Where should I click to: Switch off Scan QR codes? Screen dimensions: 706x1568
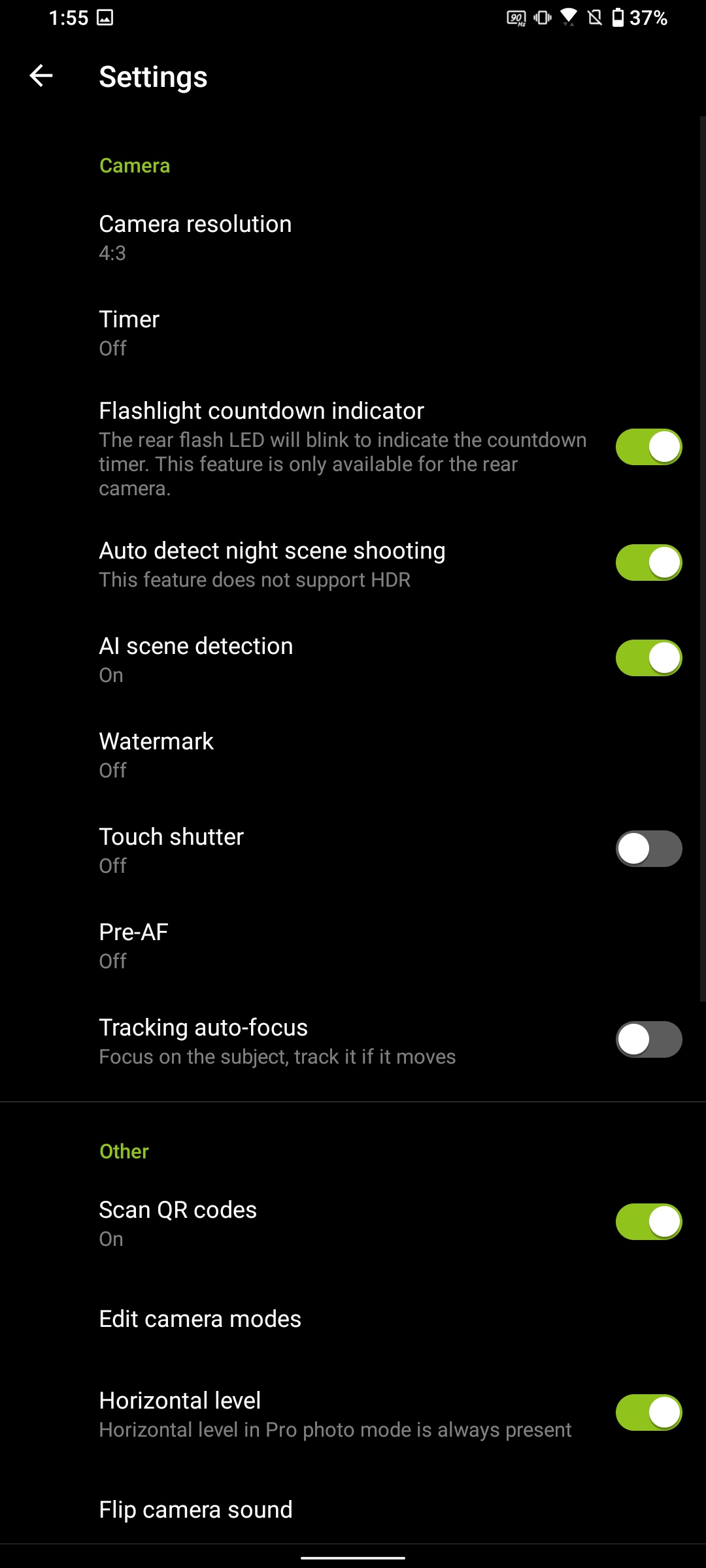648,1222
